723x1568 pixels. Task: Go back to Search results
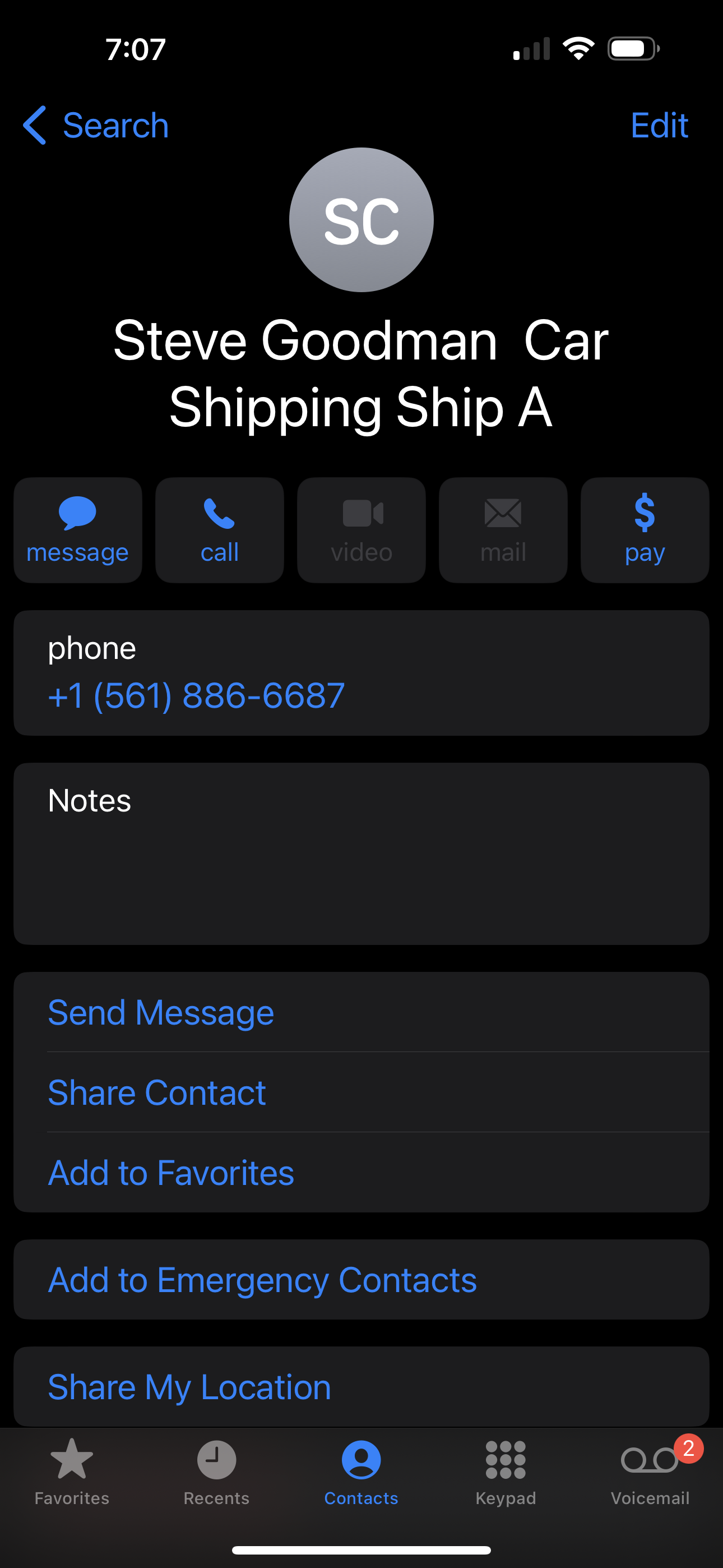point(94,126)
